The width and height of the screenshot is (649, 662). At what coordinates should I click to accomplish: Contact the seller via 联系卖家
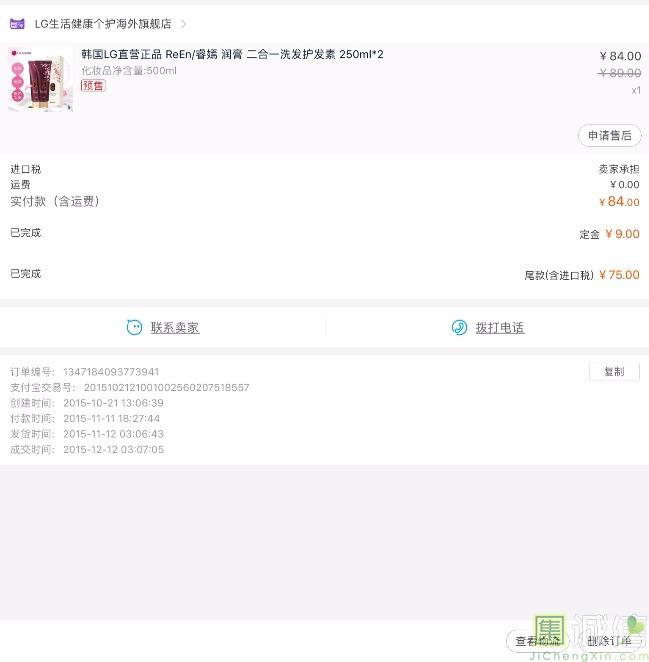[x=163, y=327]
